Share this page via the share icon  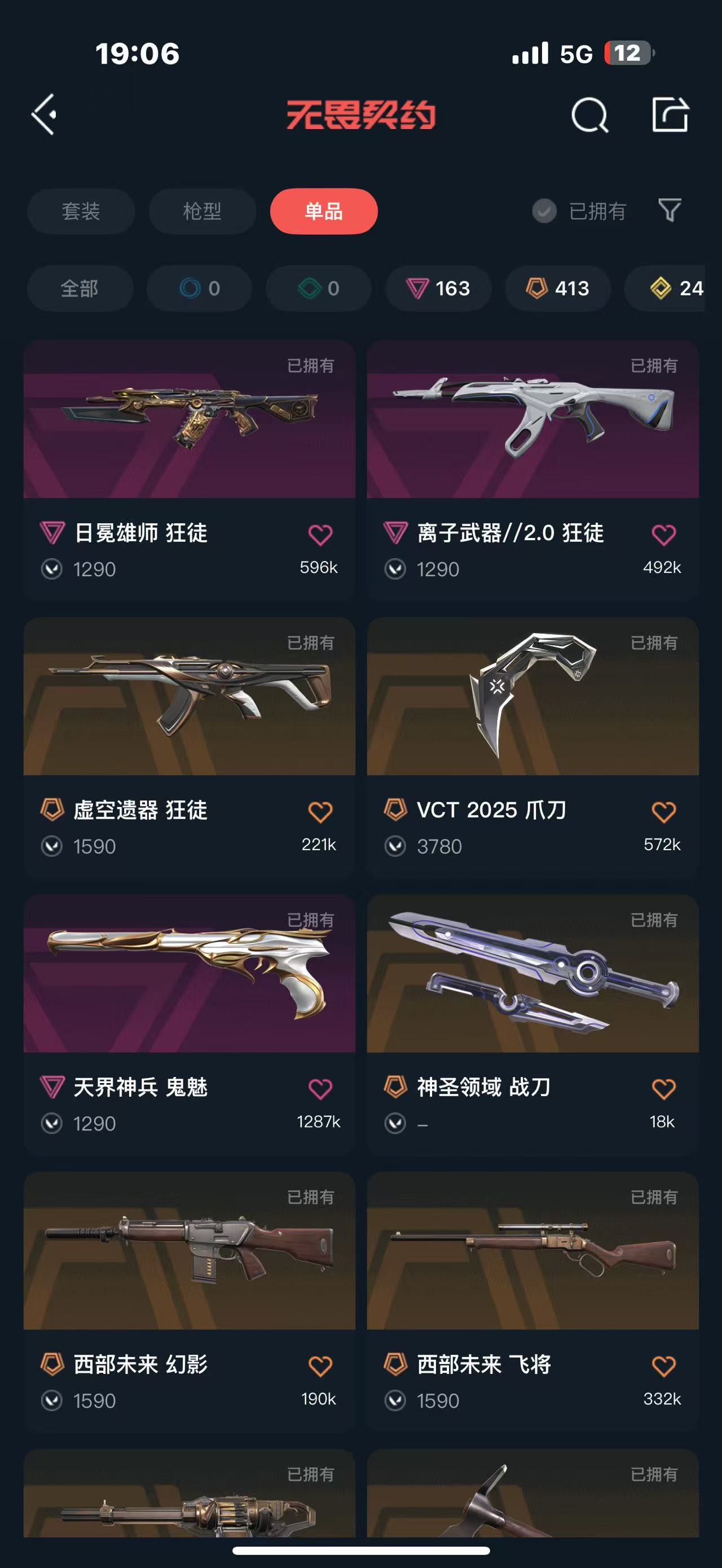tap(670, 114)
